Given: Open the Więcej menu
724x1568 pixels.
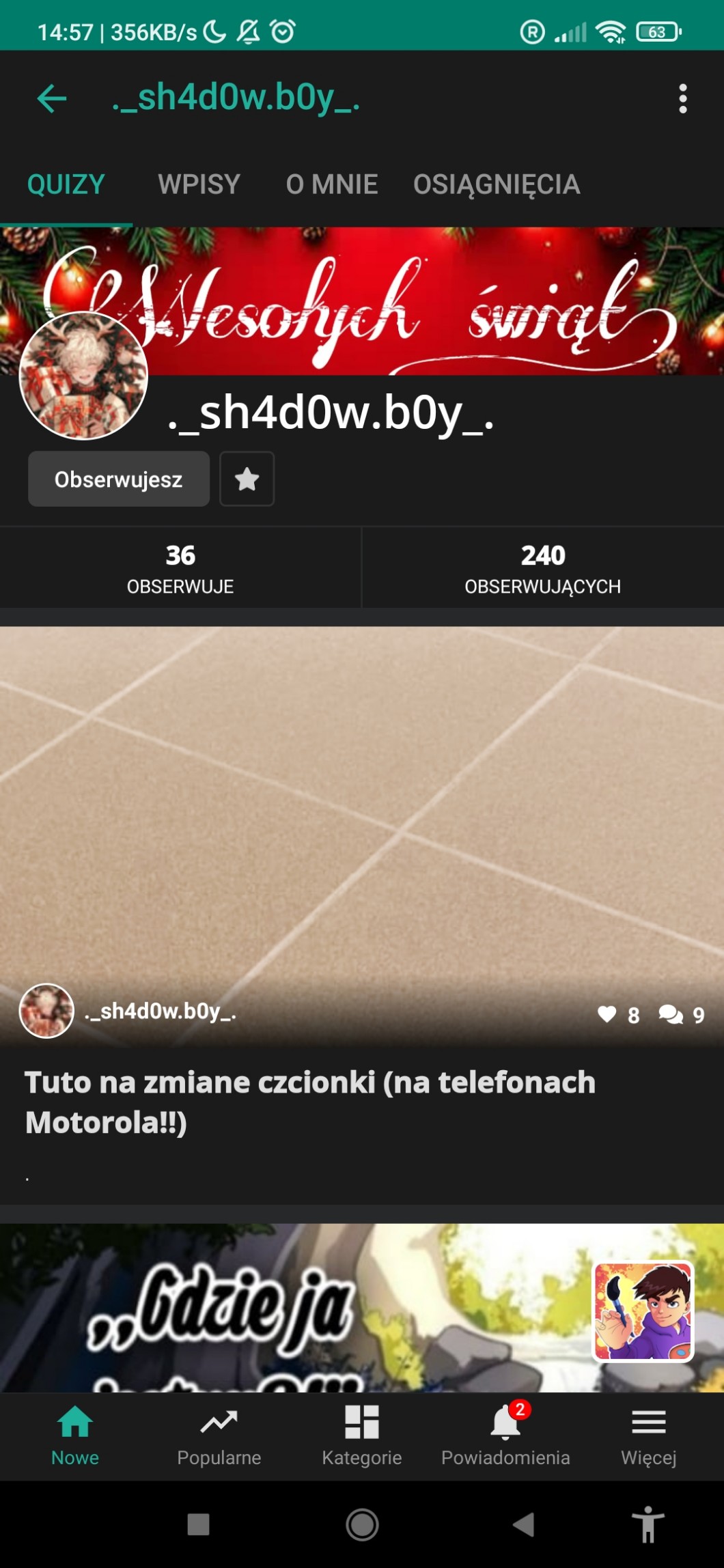Looking at the screenshot, I should 648,1436.
